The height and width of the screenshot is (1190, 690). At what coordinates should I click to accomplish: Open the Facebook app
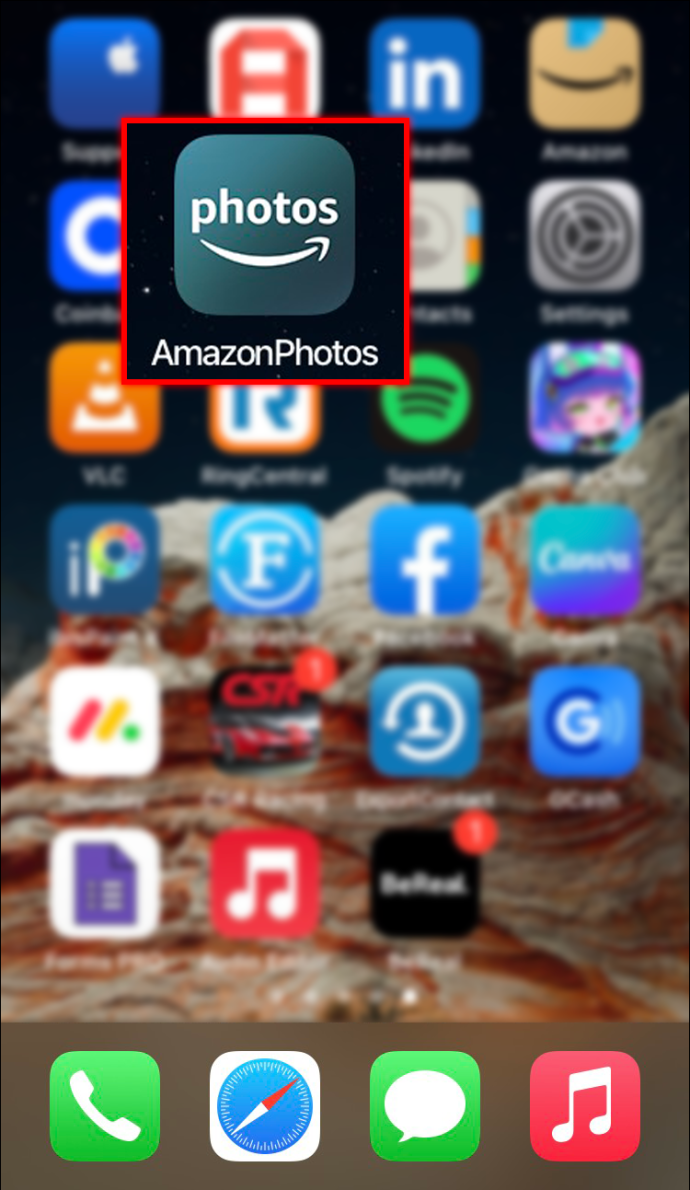pyautogui.click(x=425, y=559)
